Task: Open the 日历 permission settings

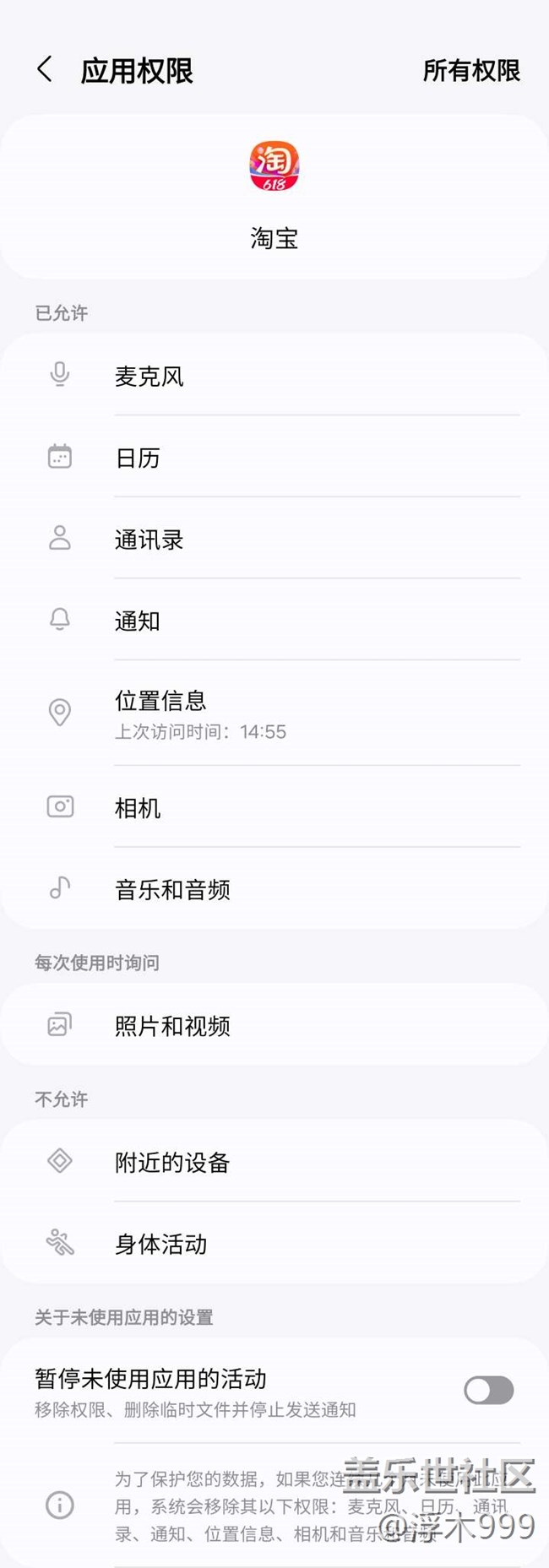Action: [x=274, y=458]
